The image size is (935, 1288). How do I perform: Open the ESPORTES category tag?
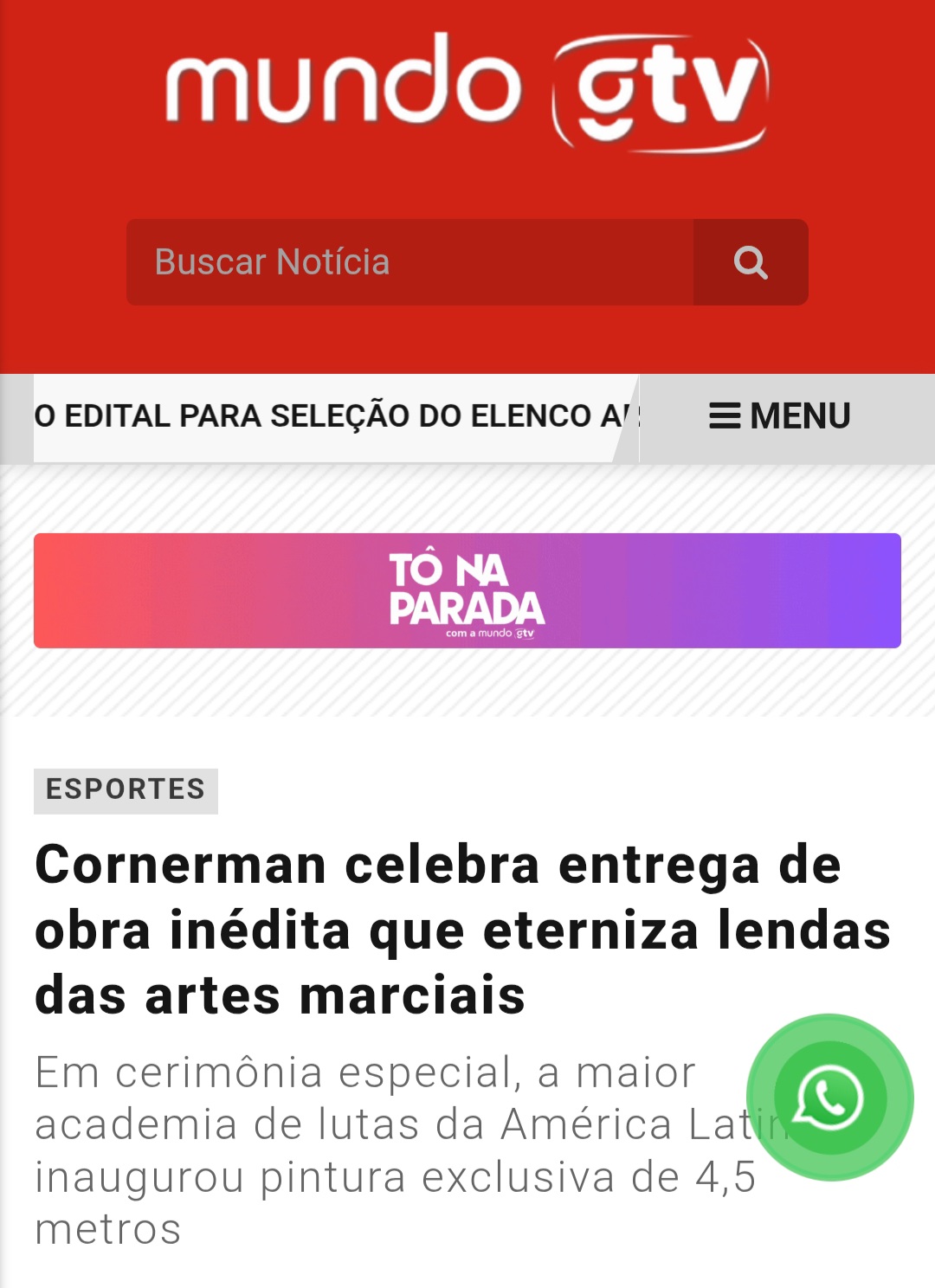pyautogui.click(x=126, y=790)
